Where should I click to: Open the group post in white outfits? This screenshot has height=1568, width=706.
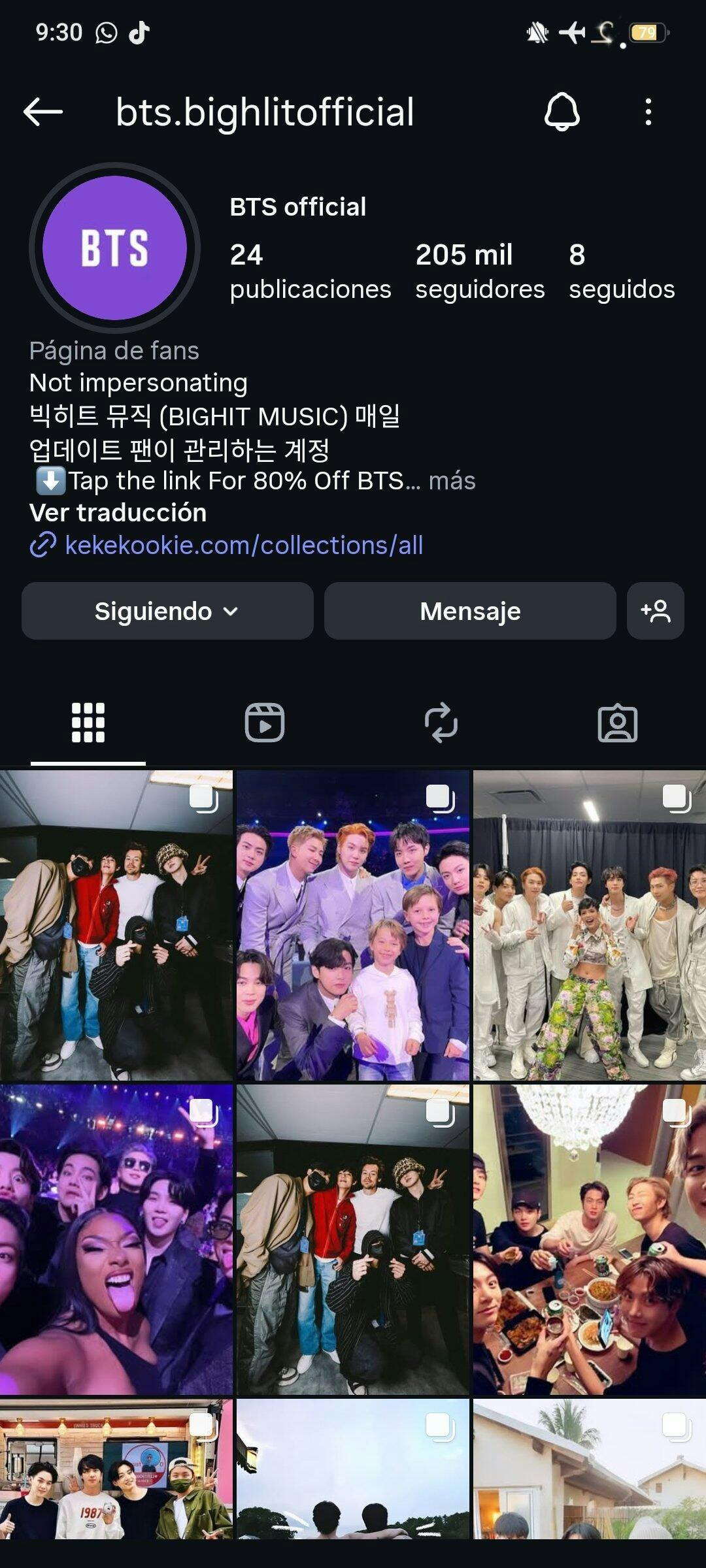click(589, 925)
